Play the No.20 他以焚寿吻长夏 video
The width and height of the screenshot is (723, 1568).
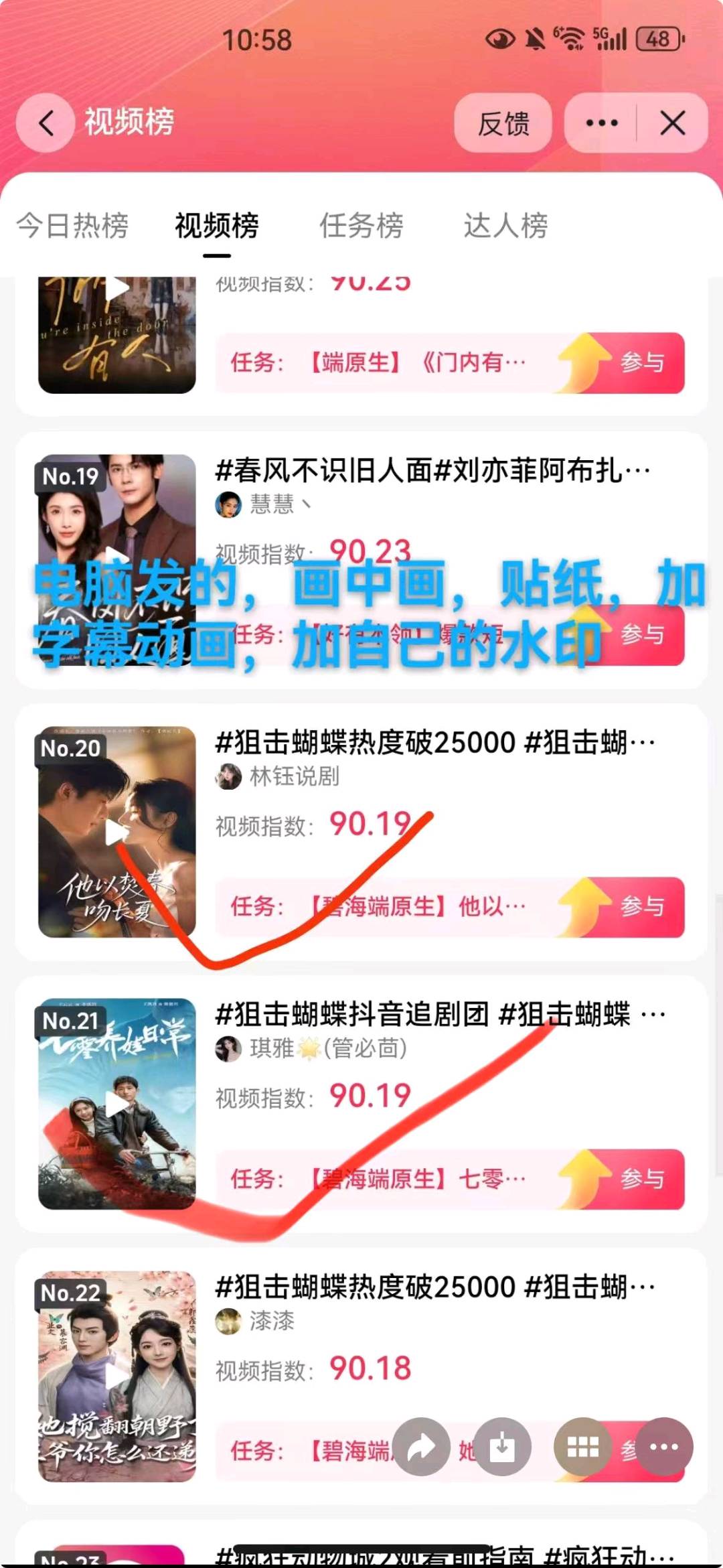pos(116,831)
